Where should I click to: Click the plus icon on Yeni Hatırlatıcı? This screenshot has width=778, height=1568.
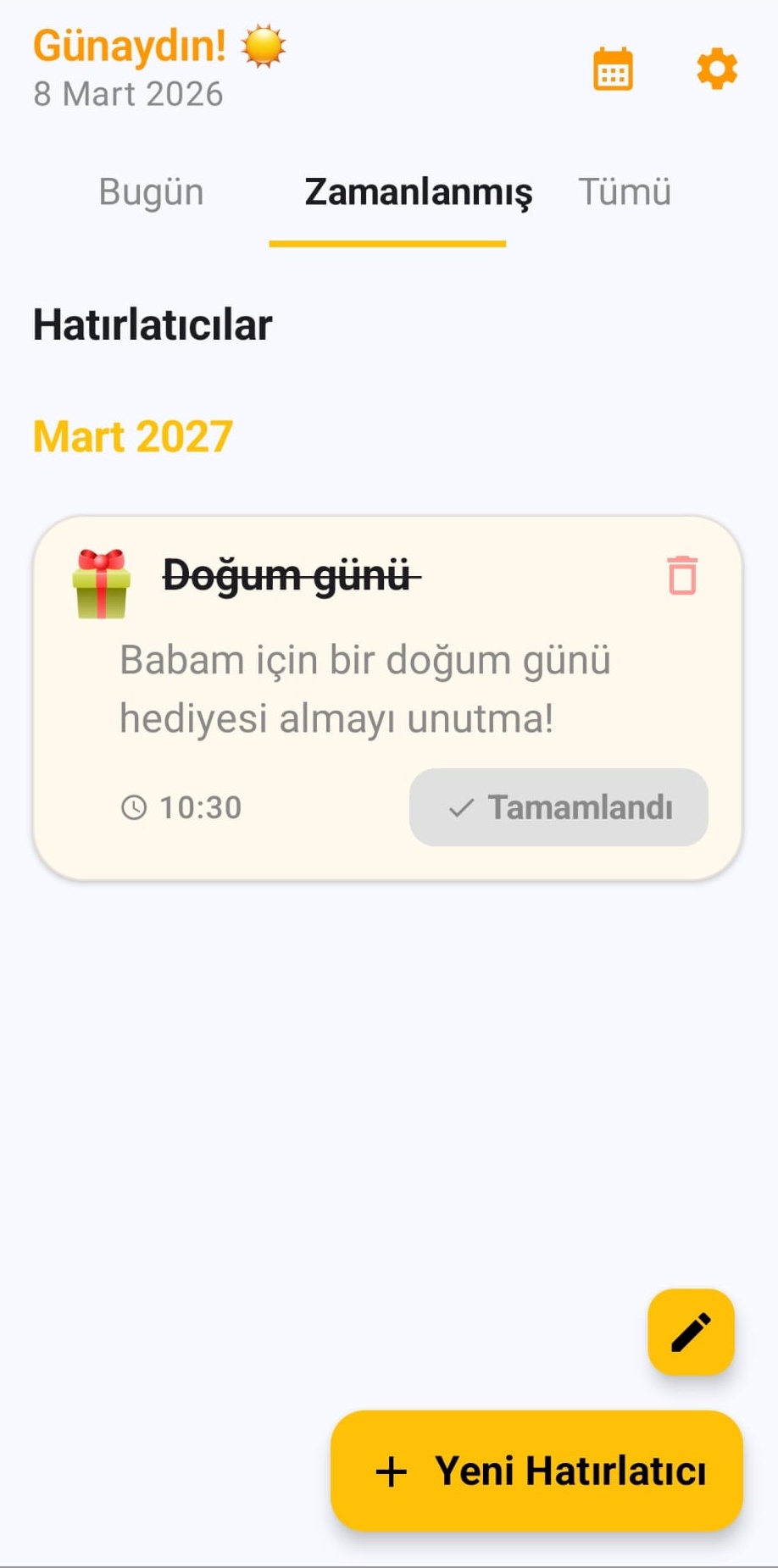[x=390, y=1471]
